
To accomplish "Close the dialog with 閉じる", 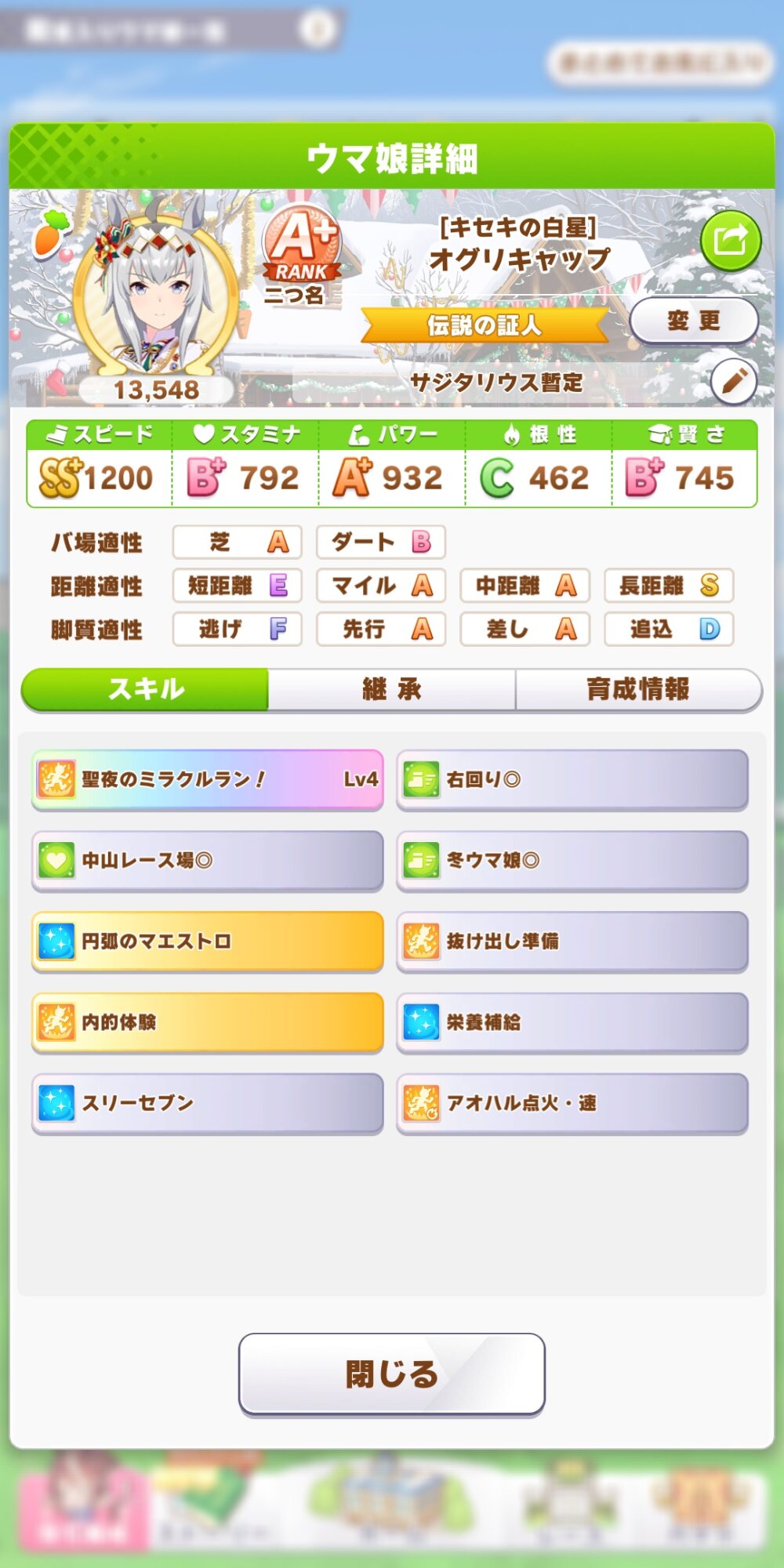I will 392,1374.
